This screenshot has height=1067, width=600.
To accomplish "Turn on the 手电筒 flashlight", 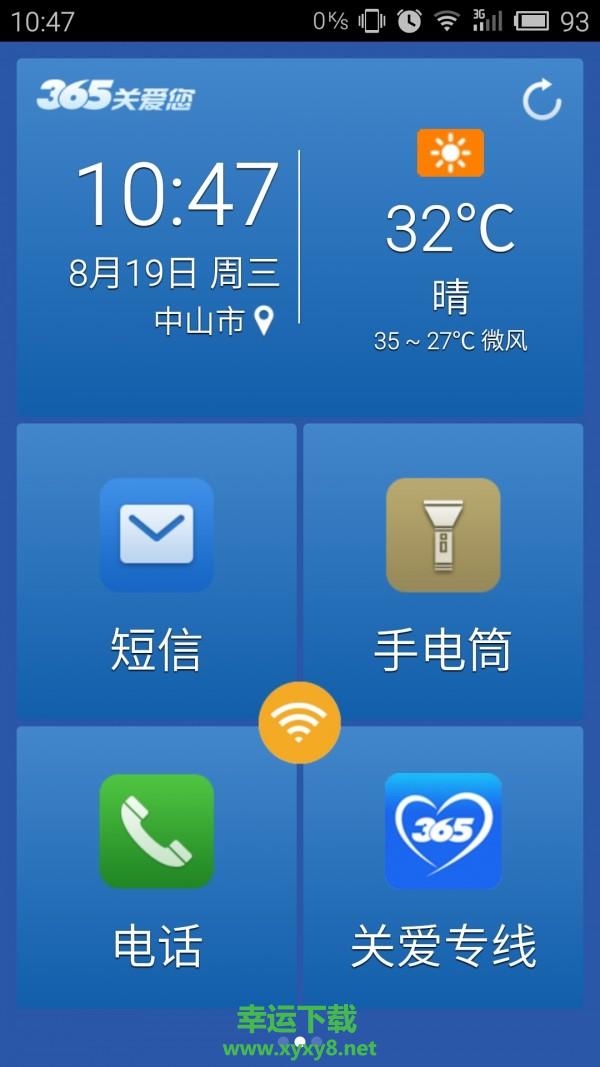I will click(x=442, y=570).
